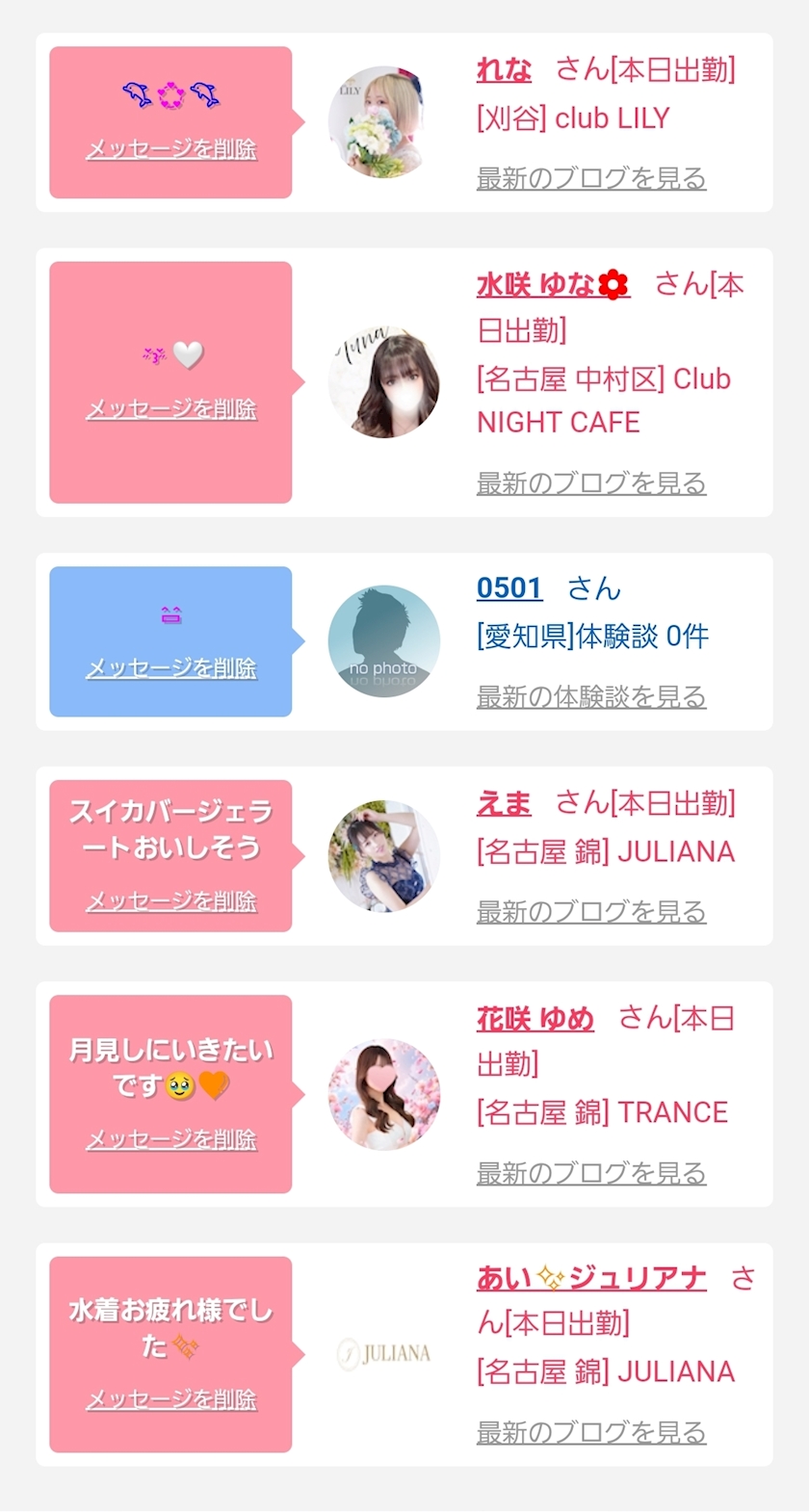Open 花咲 ゆめ's profile link

[535, 1019]
